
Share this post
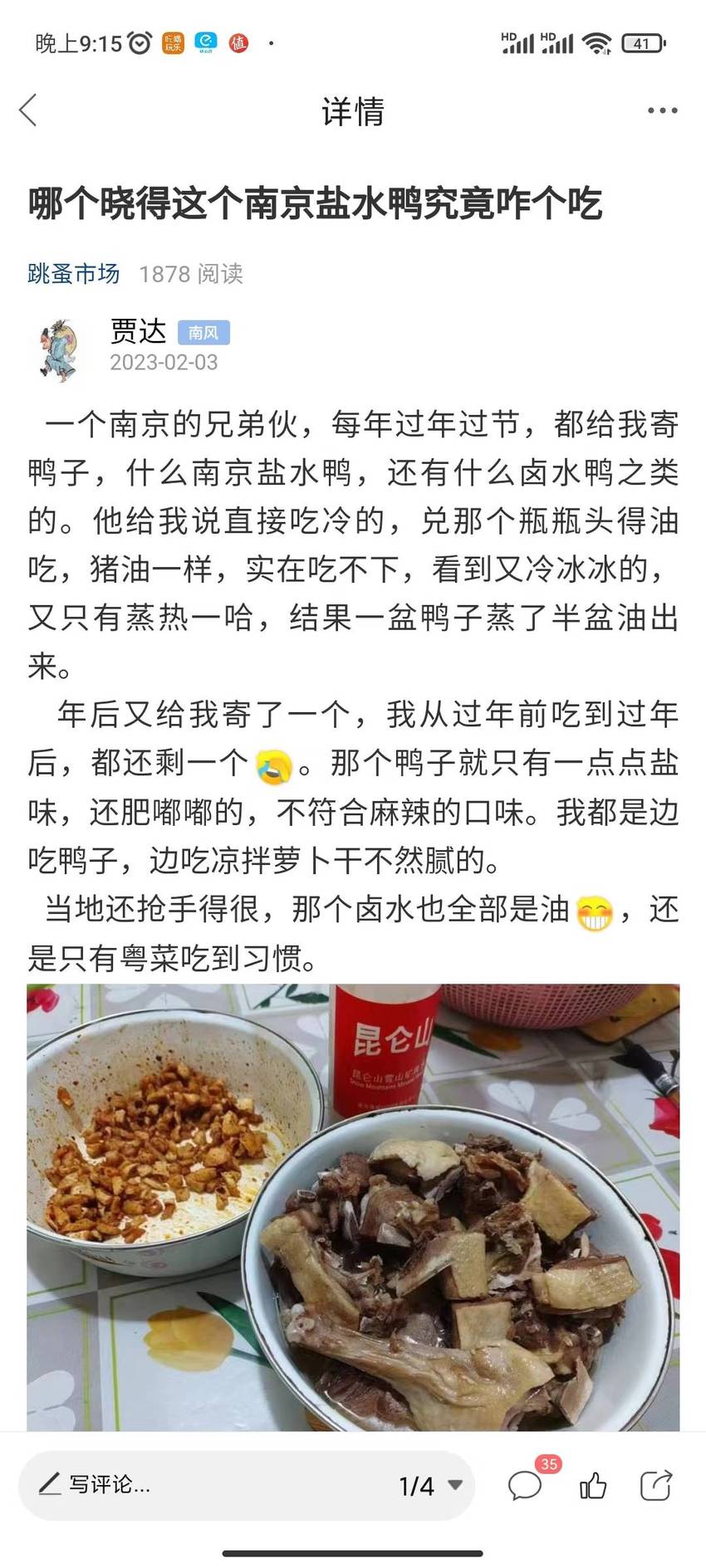tap(655, 1485)
